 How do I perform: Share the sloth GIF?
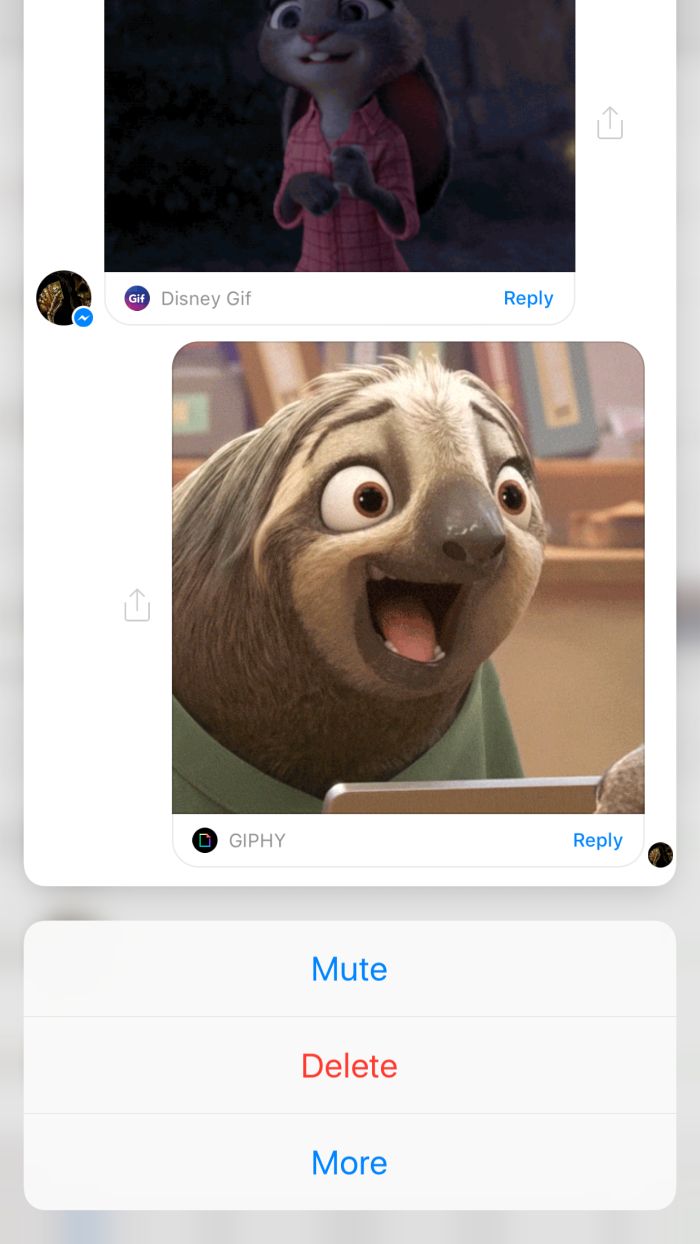(137, 604)
